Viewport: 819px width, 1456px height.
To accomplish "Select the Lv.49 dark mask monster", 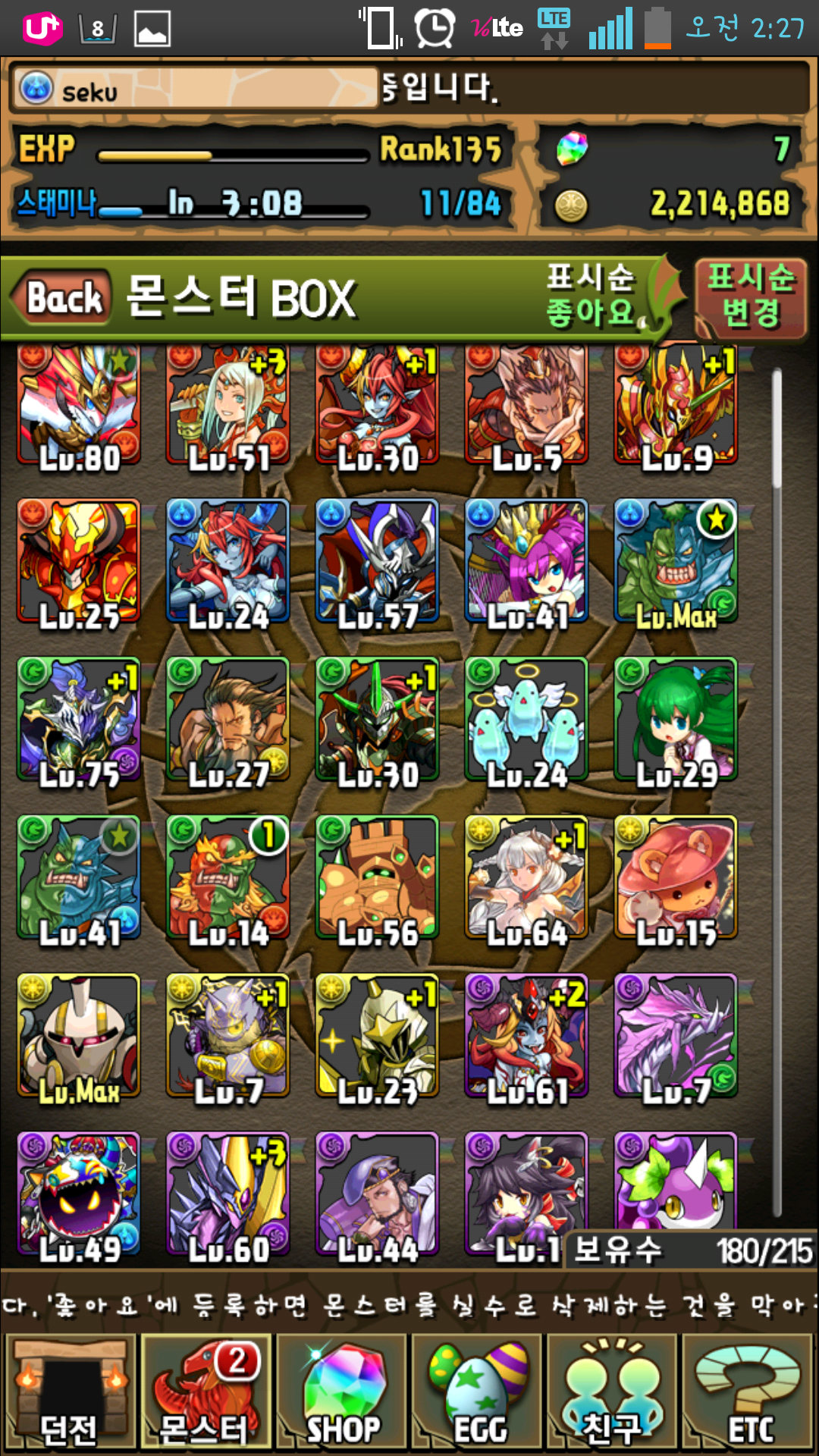I will pos(79,1194).
